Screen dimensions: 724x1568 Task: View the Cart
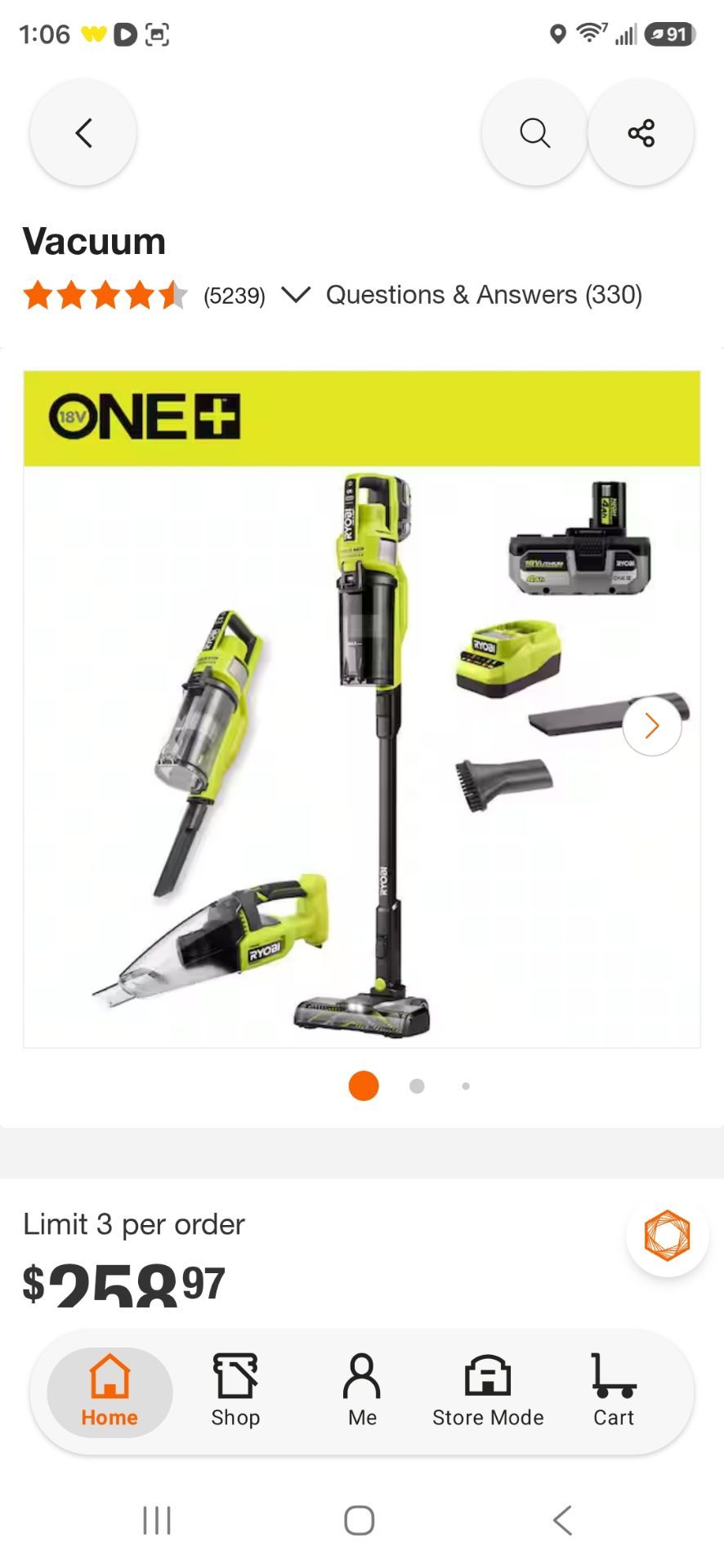[614, 1392]
